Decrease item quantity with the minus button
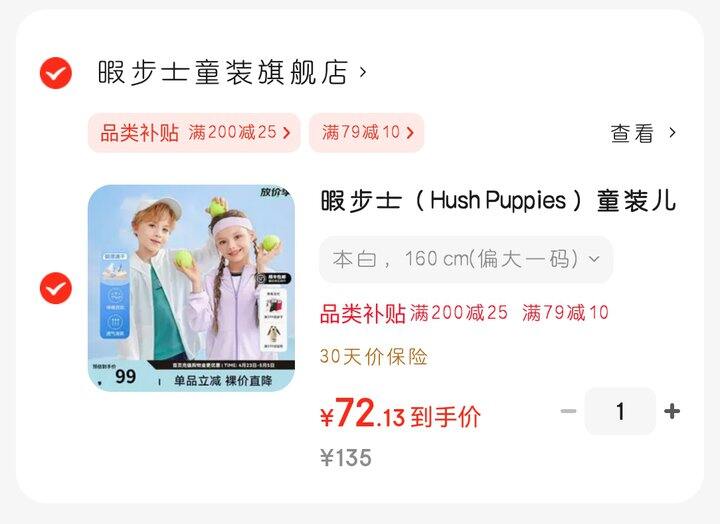The image size is (720, 524). (568, 411)
